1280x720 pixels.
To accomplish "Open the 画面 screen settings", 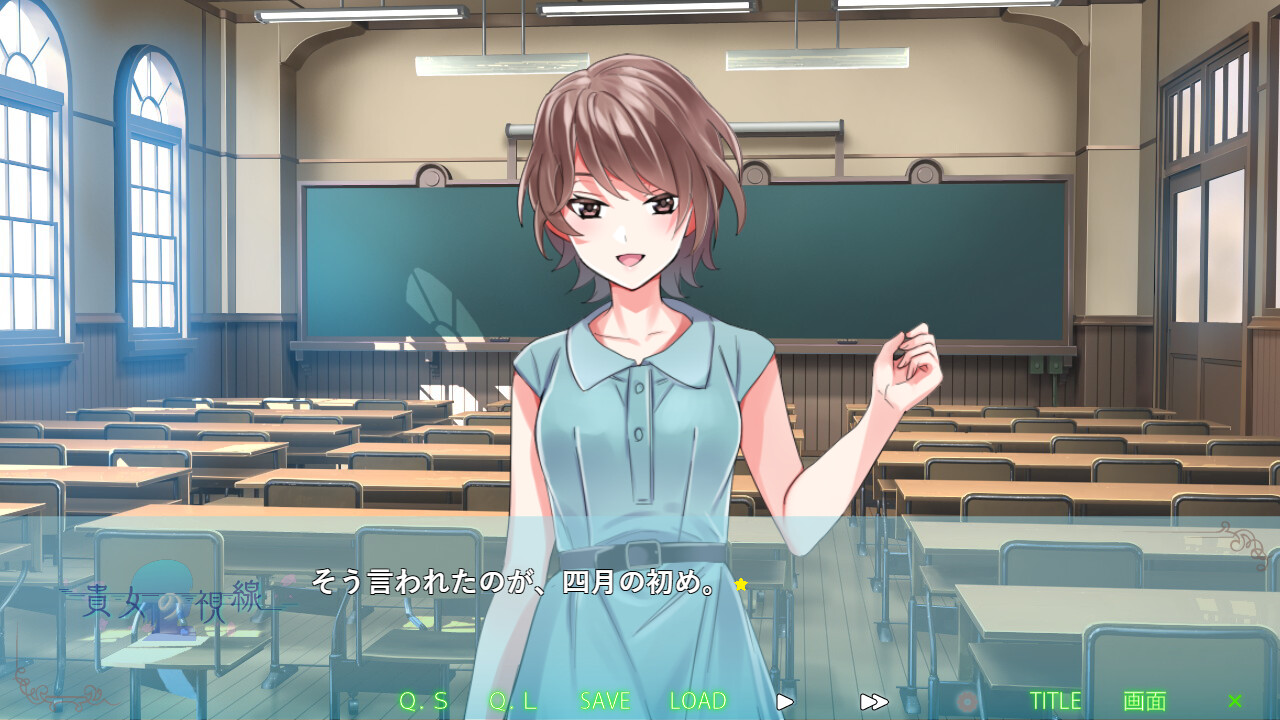I will 1145,701.
